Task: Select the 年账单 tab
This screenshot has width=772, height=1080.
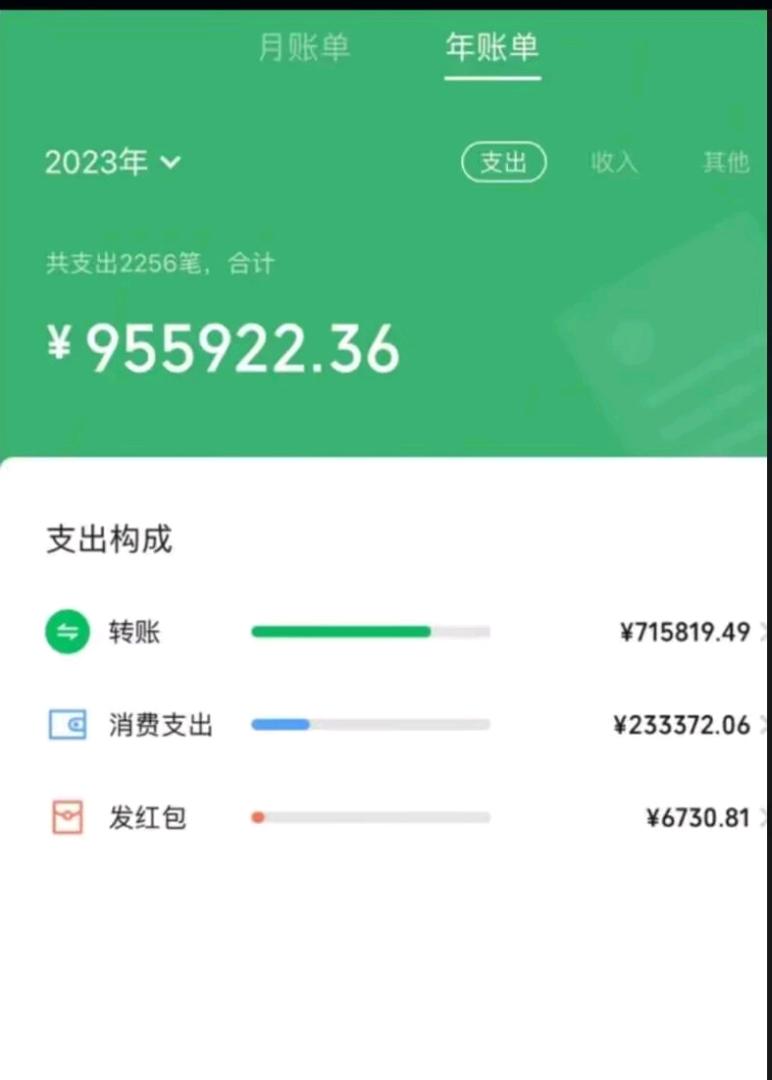Action: click(492, 47)
